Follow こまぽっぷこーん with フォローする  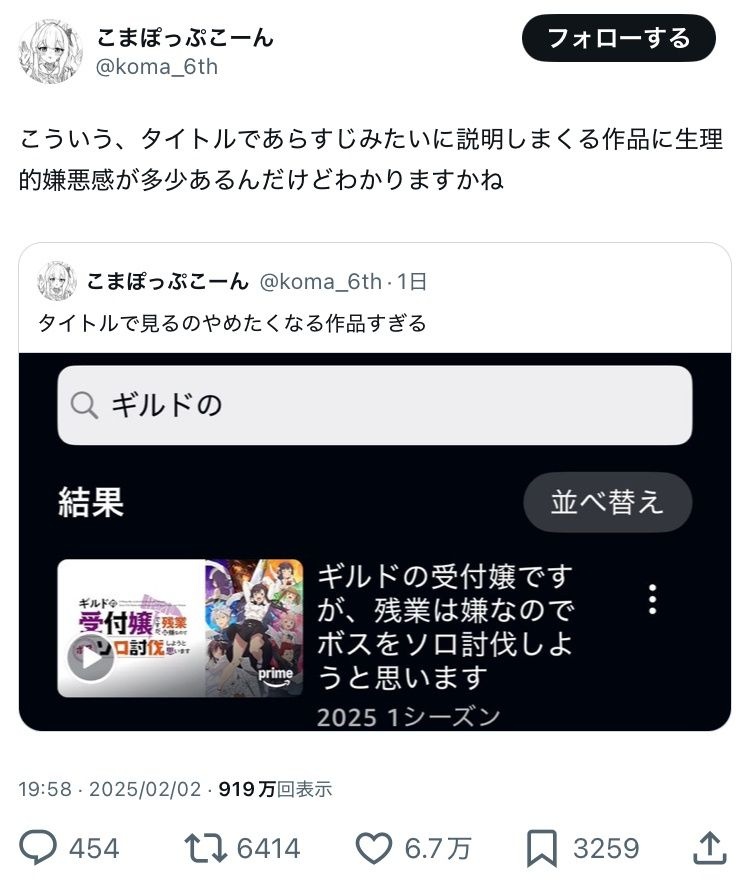point(619,39)
